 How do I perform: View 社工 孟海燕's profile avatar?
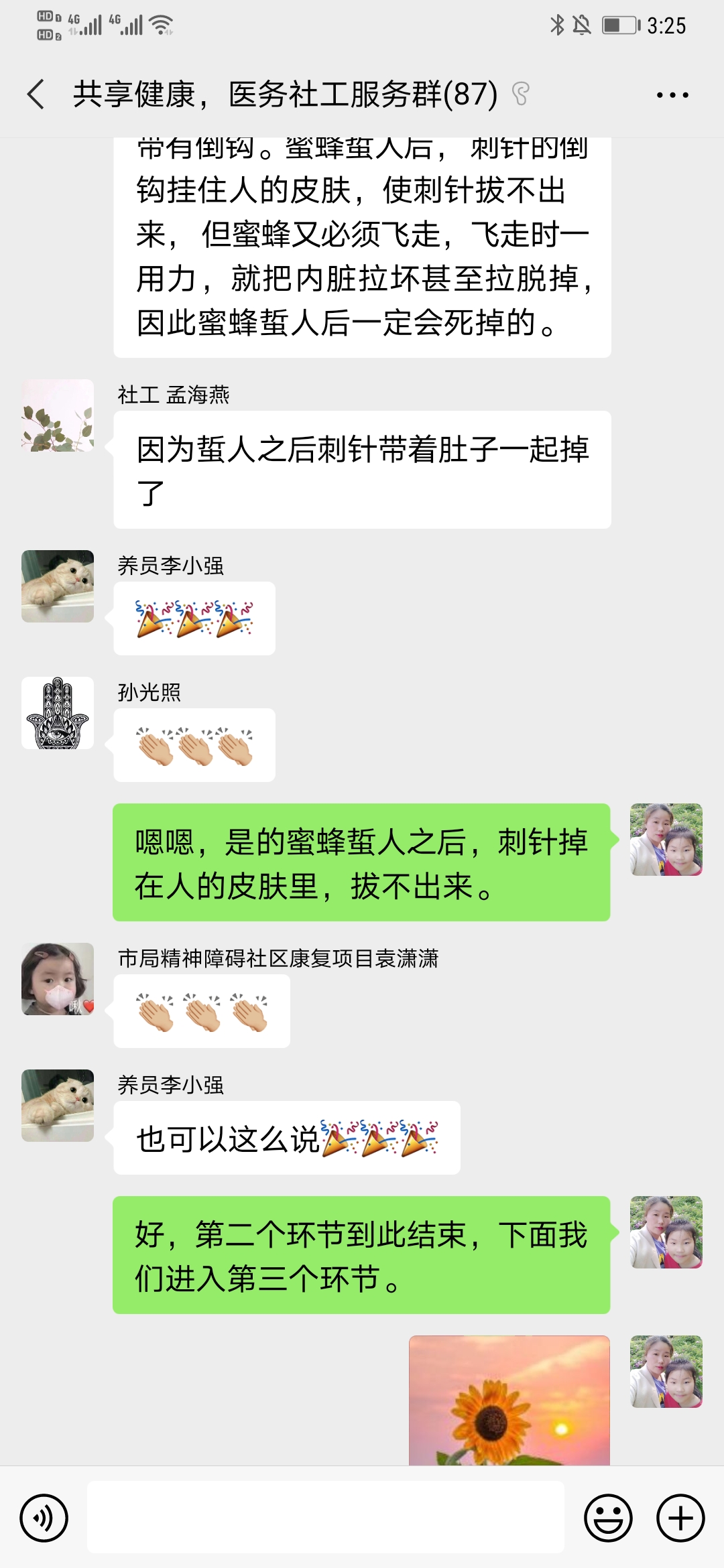click(58, 415)
